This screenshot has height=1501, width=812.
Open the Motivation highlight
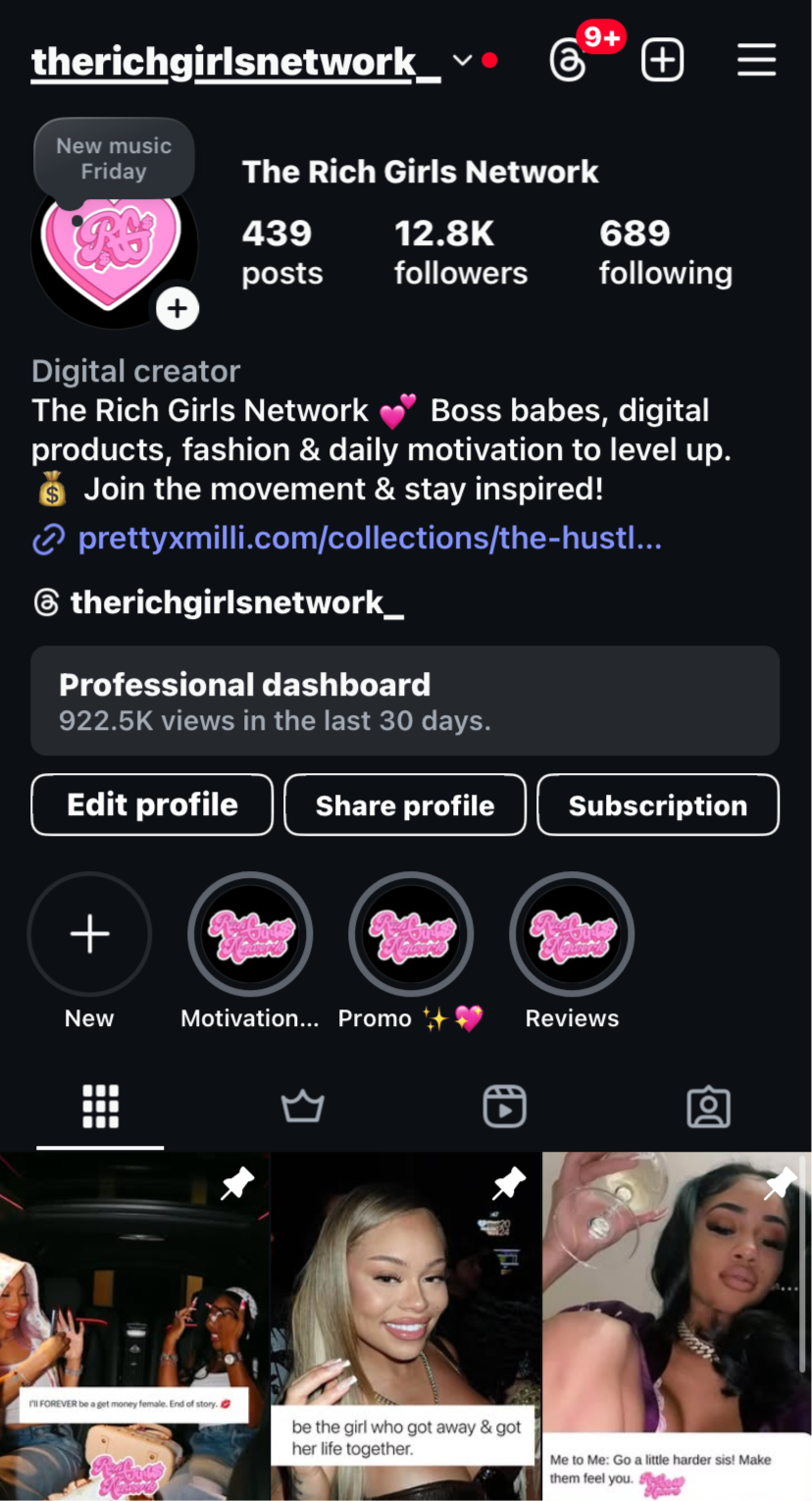coord(250,934)
